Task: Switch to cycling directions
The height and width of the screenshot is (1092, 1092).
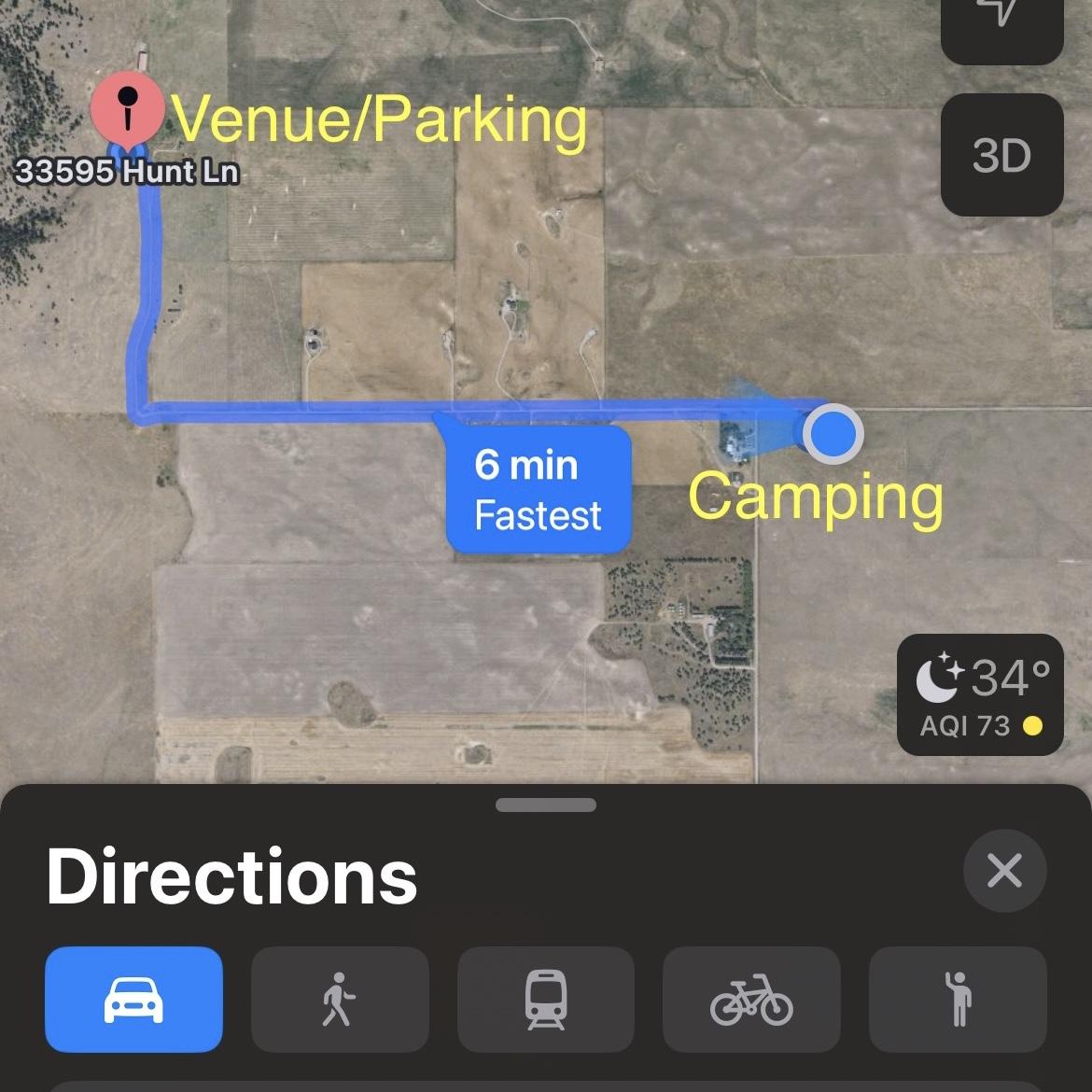Action: pyautogui.click(x=751, y=999)
